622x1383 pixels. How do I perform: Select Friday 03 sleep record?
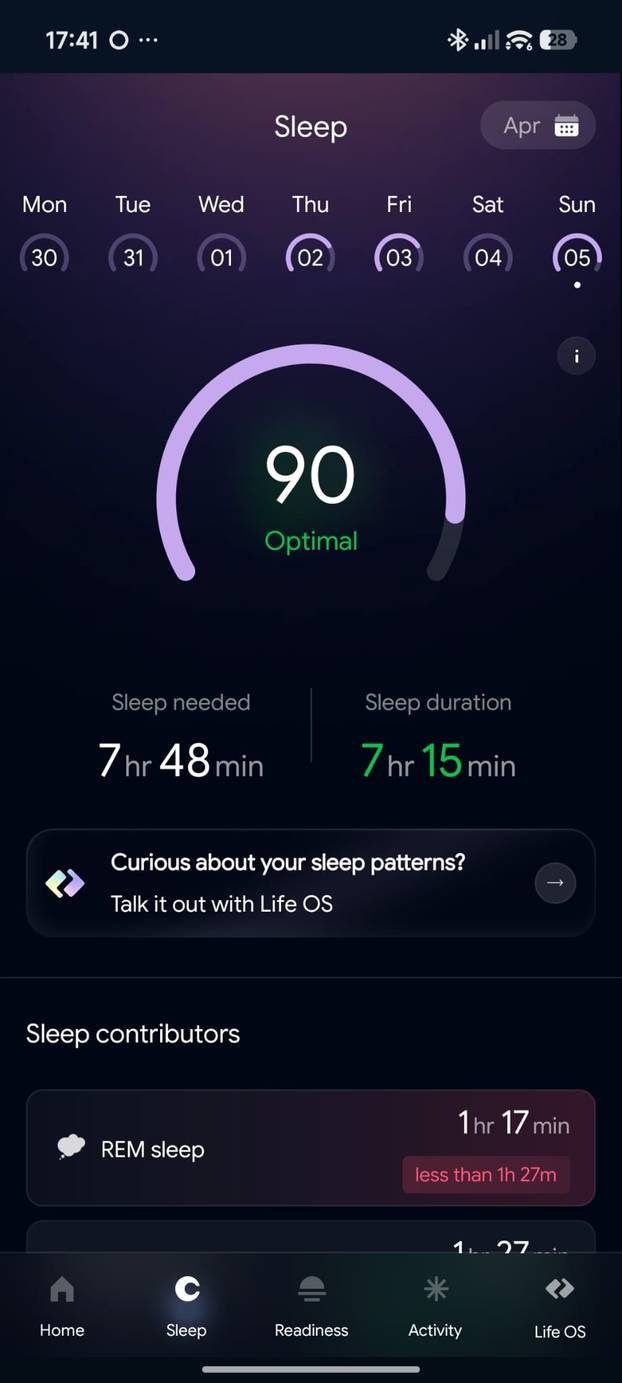pos(399,257)
